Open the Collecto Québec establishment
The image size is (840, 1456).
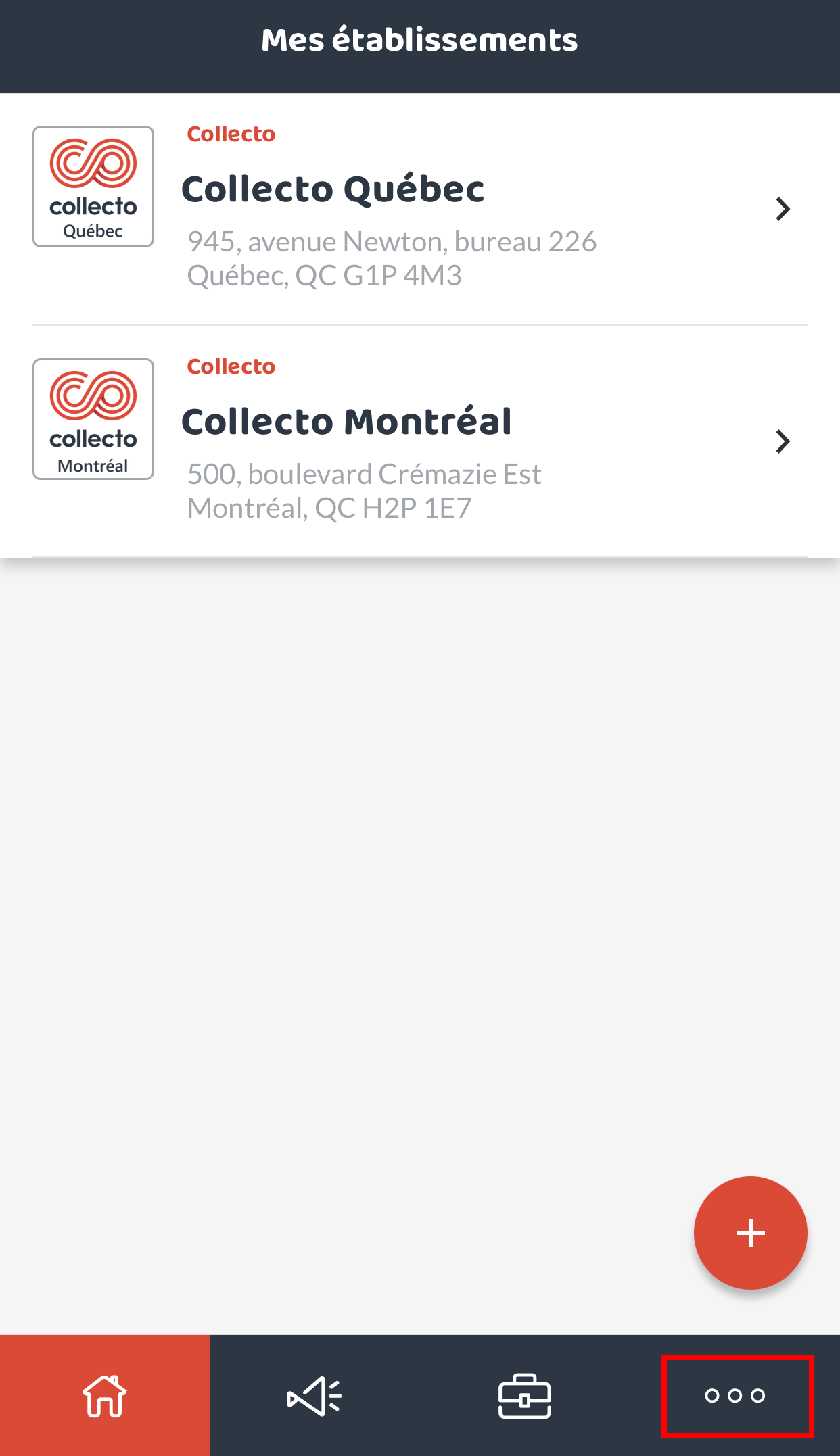click(x=419, y=208)
